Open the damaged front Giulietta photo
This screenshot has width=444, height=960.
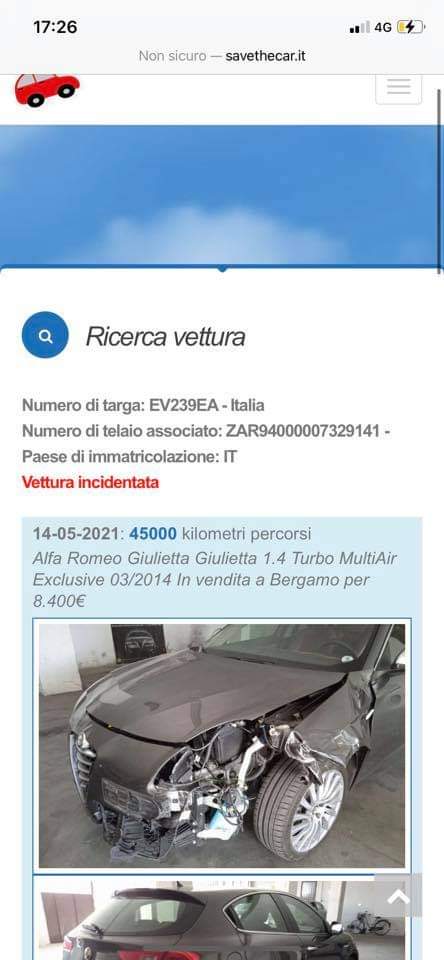222,745
